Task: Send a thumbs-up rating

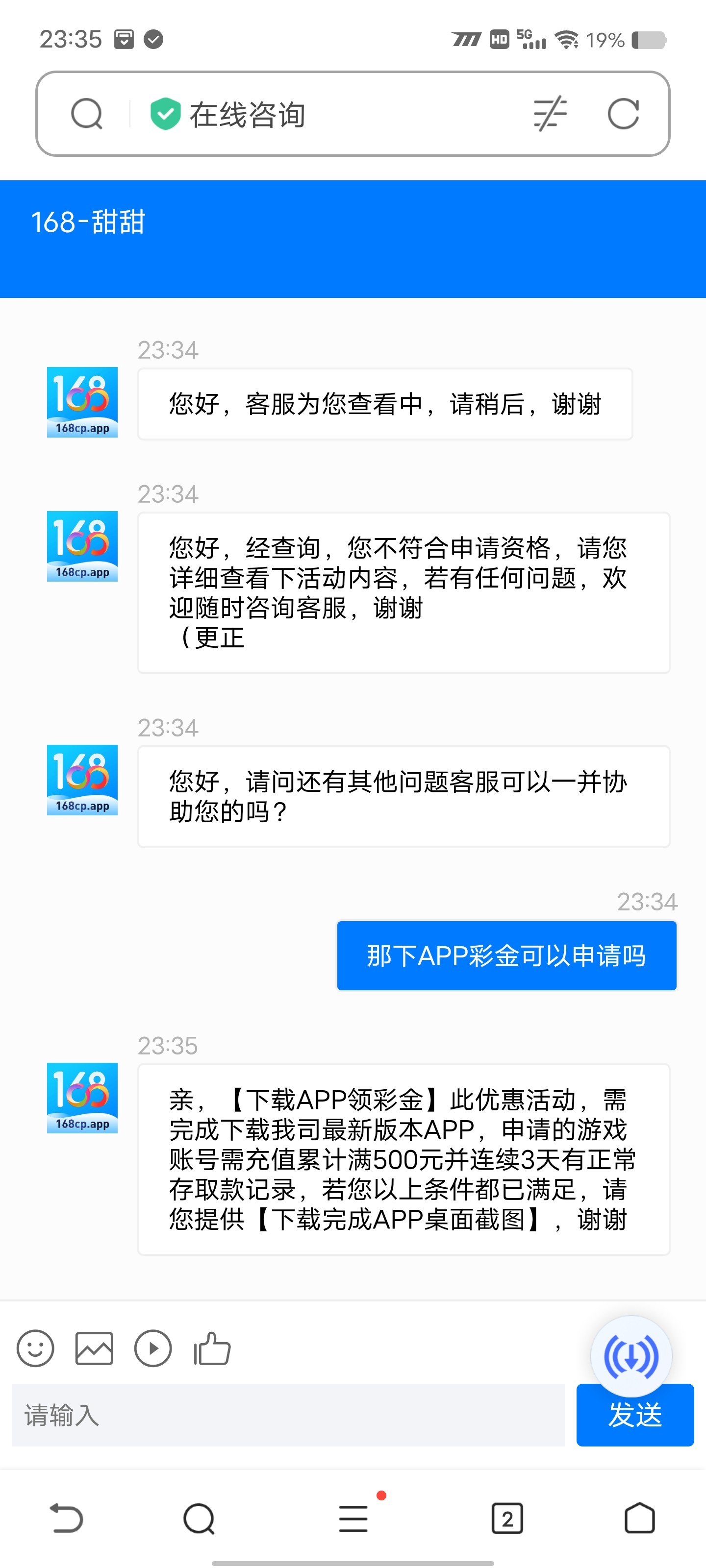Action: (x=211, y=1348)
